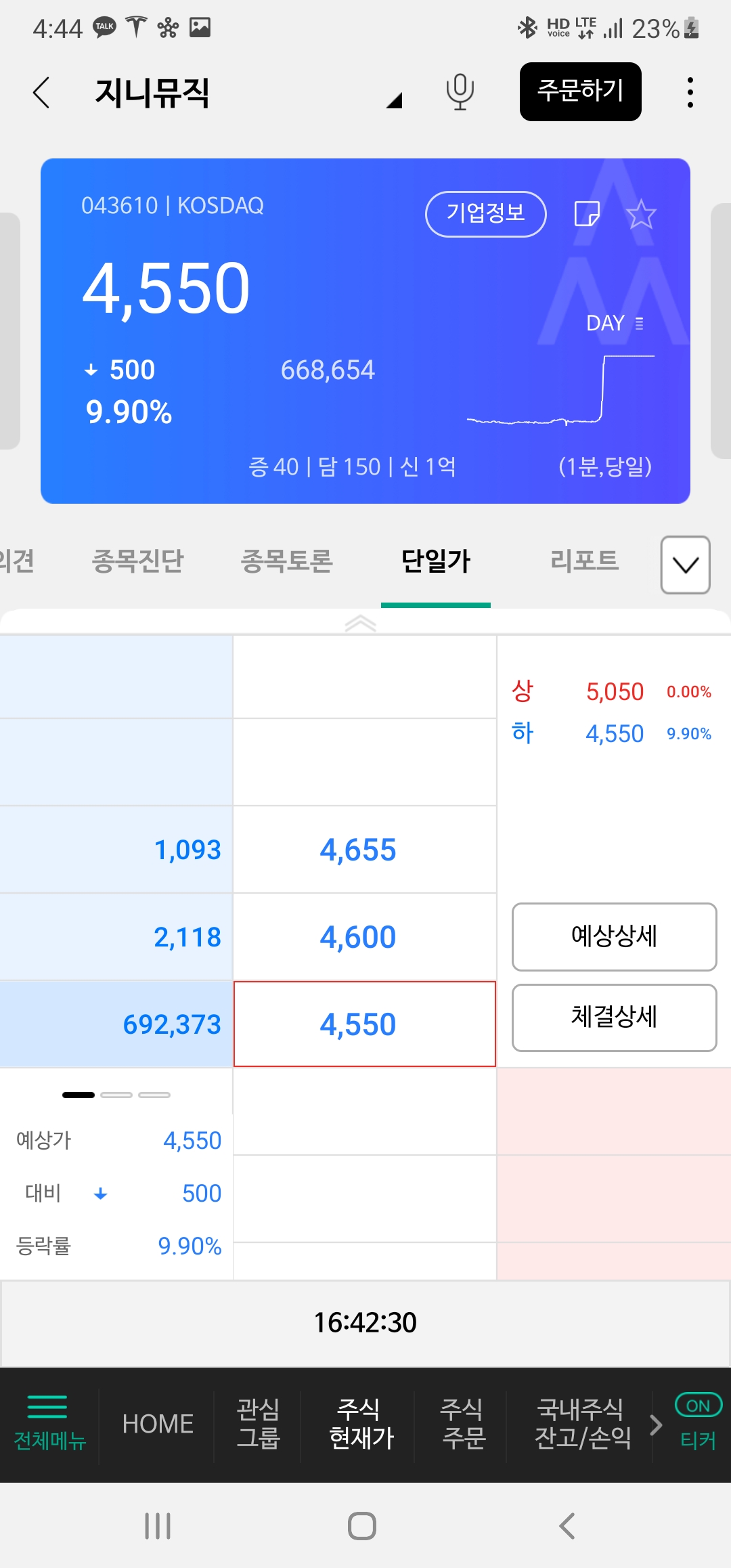Start voice search with the microphone
The width and height of the screenshot is (731, 1568).
460,92
